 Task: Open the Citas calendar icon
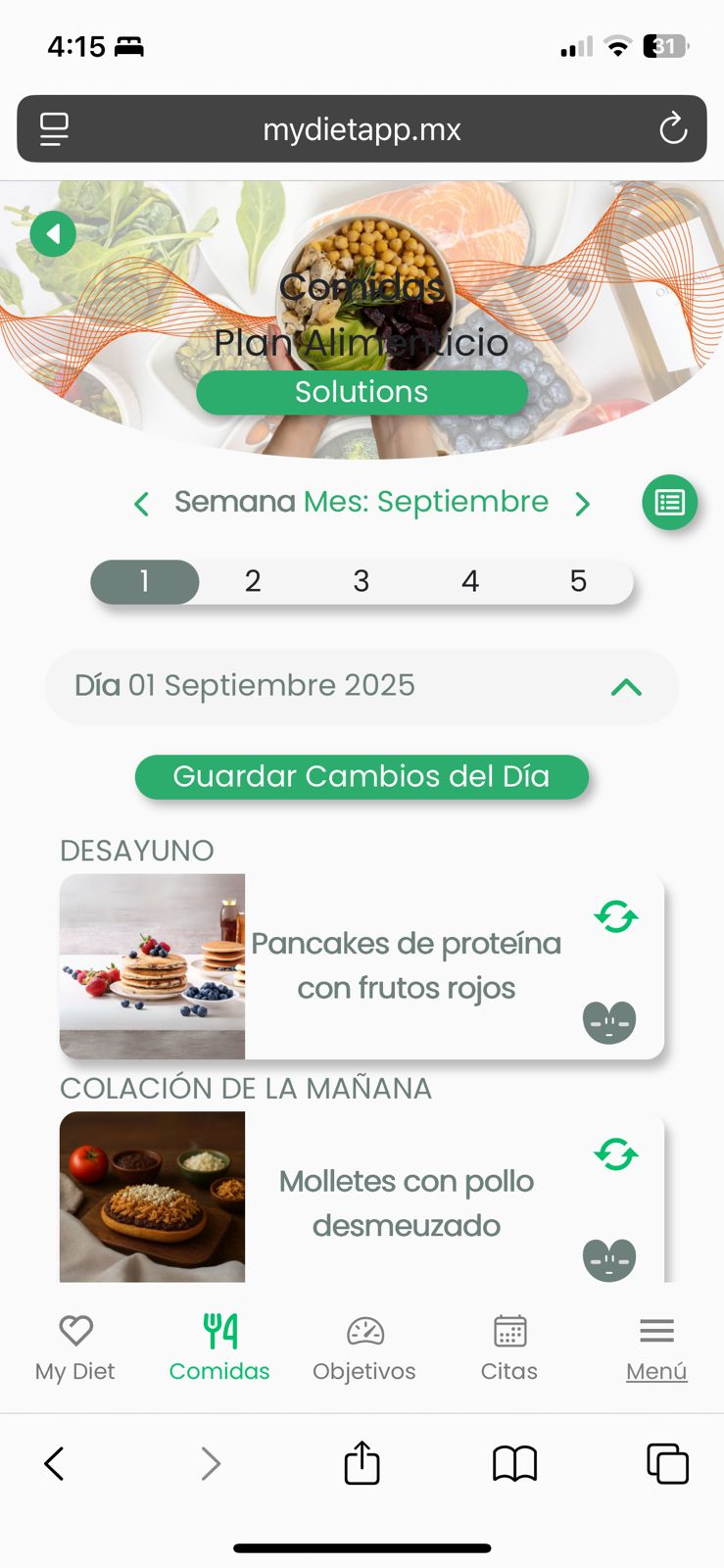click(x=508, y=1331)
